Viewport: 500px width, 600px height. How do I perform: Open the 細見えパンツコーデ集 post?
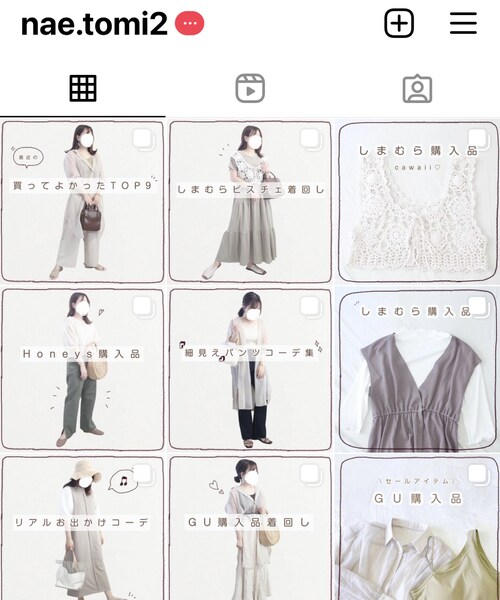pos(250,369)
